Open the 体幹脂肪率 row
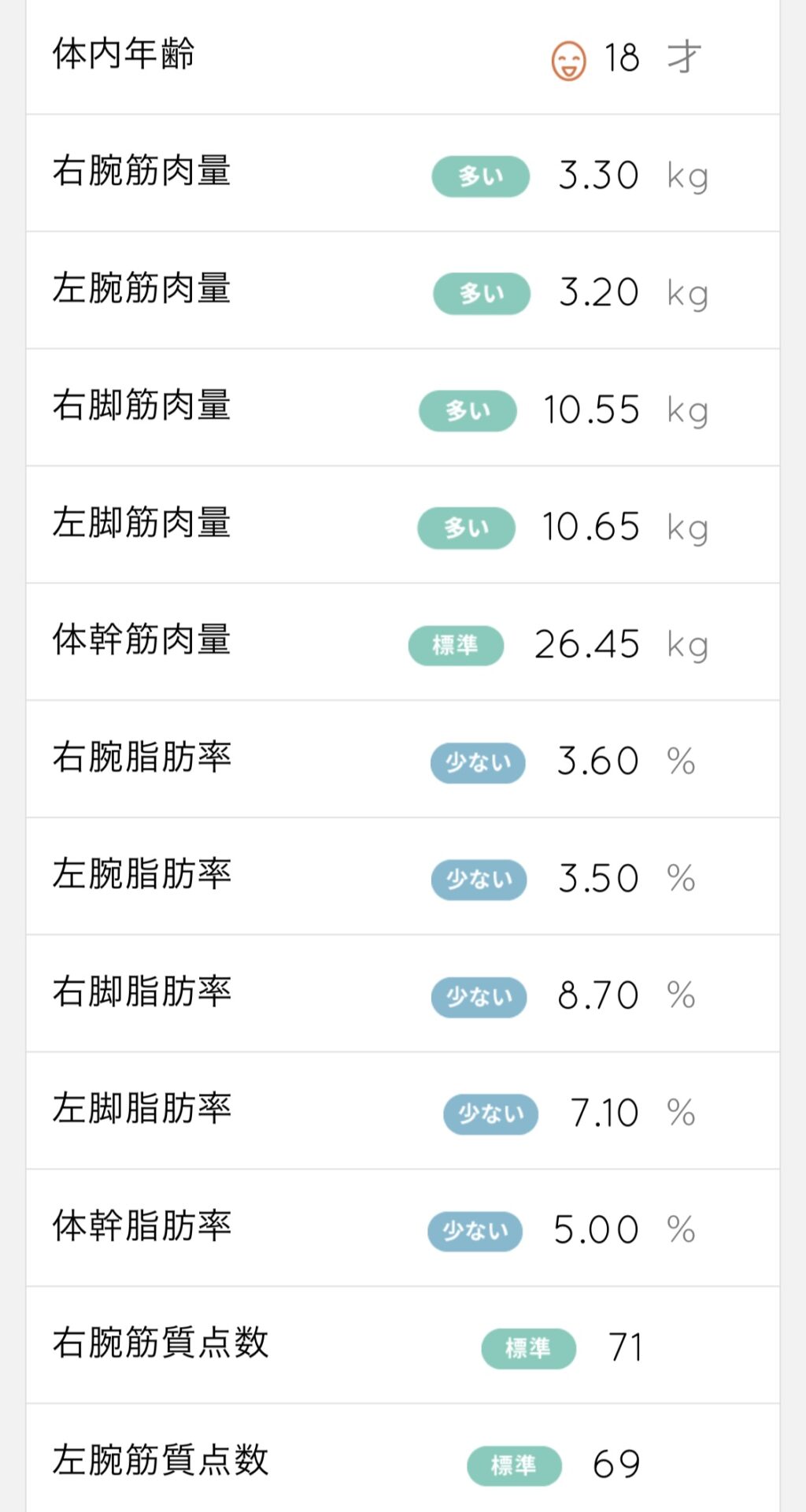The width and height of the screenshot is (806, 1512). coord(403,1228)
